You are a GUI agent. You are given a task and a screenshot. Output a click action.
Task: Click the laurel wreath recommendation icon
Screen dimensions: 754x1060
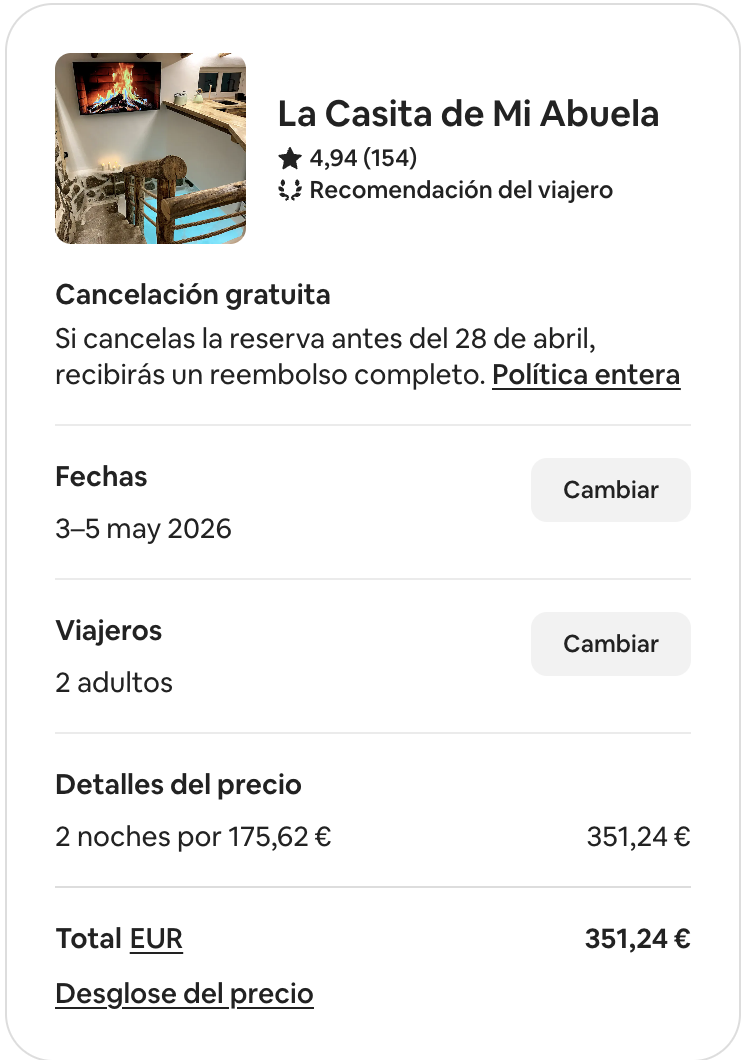289,188
